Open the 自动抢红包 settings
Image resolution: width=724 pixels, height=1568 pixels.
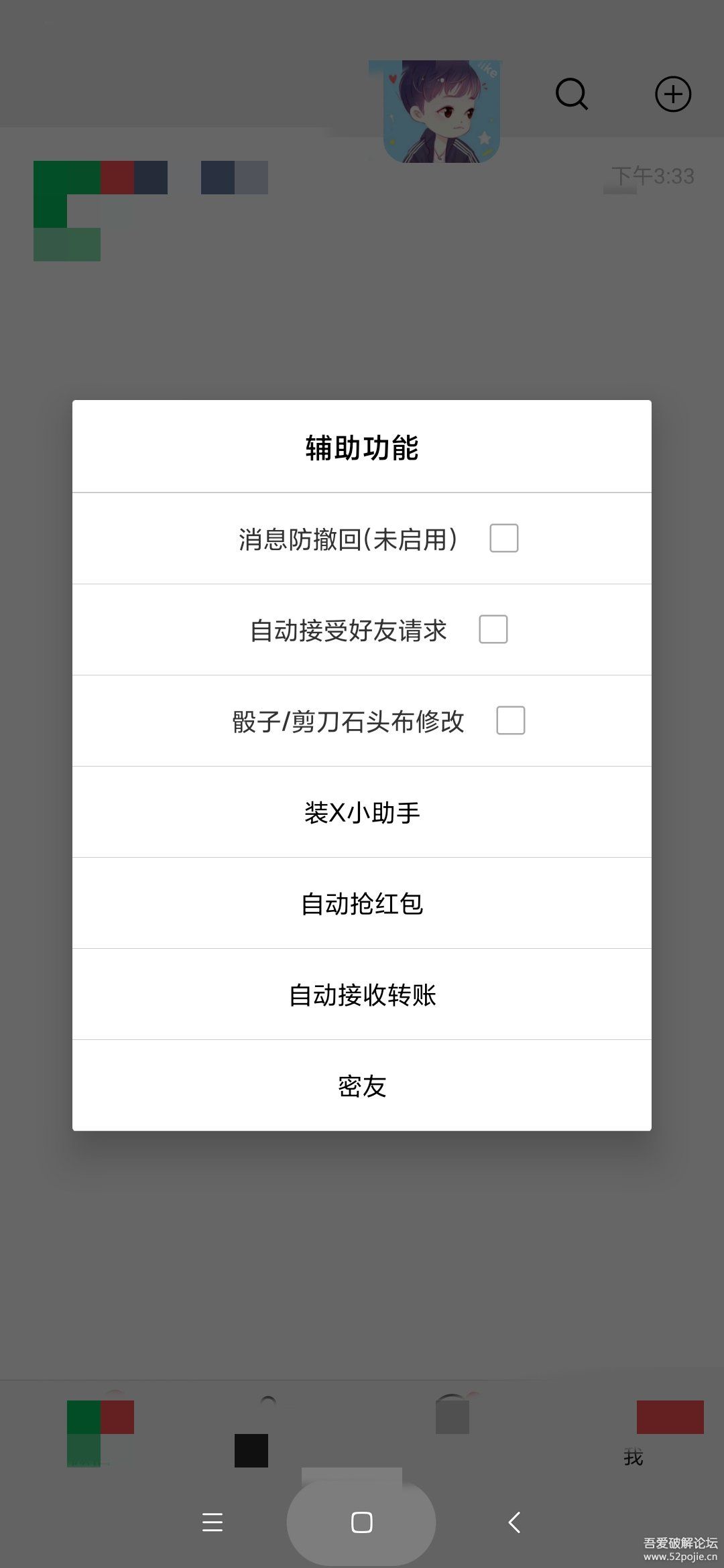[x=362, y=903]
